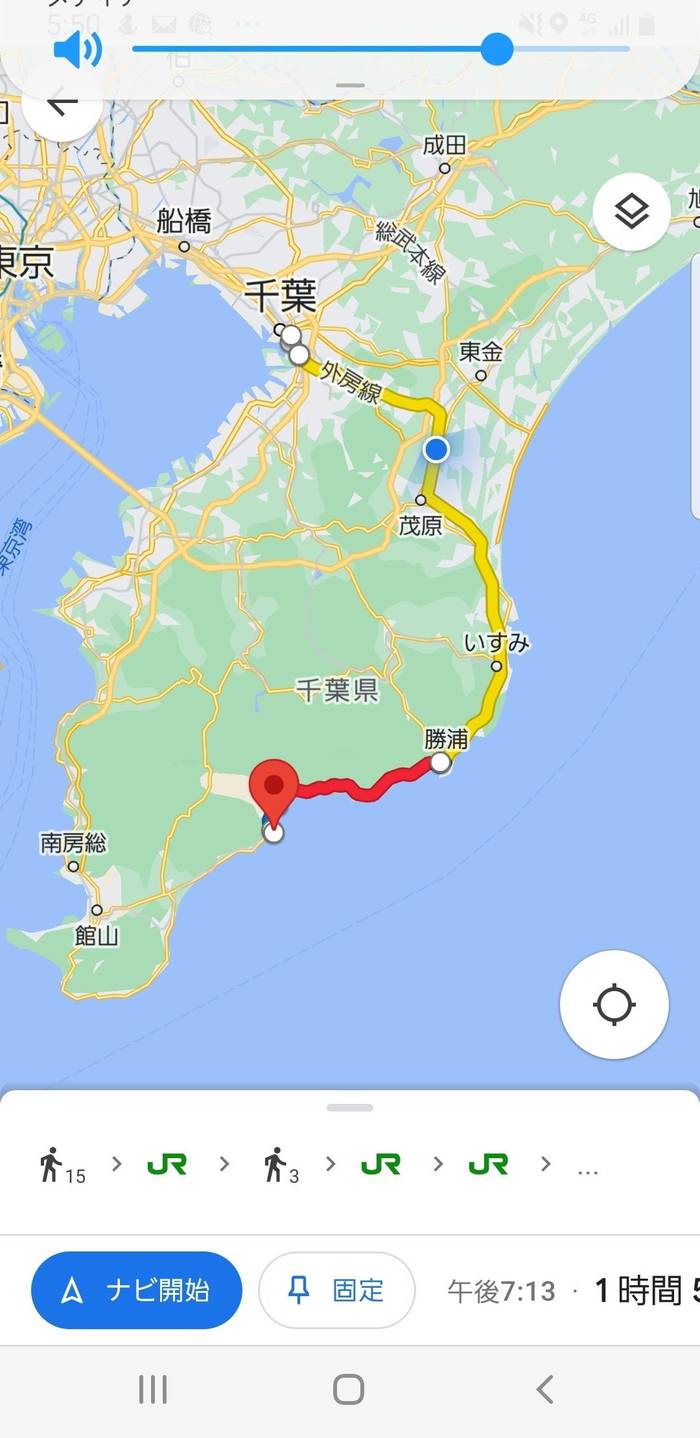Open the route steps summary row

320,1165
